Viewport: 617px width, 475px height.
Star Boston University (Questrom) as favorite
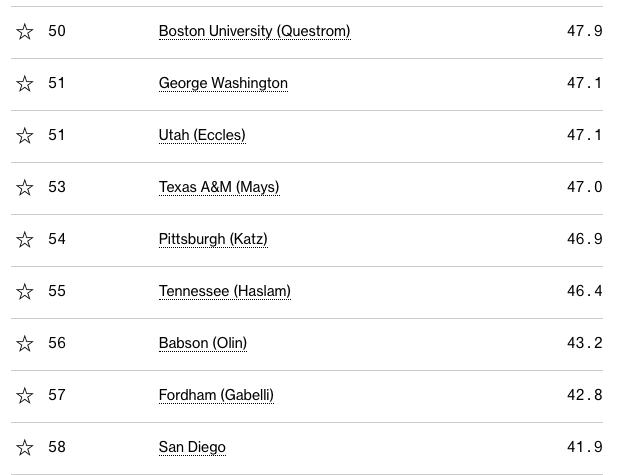tap(25, 32)
